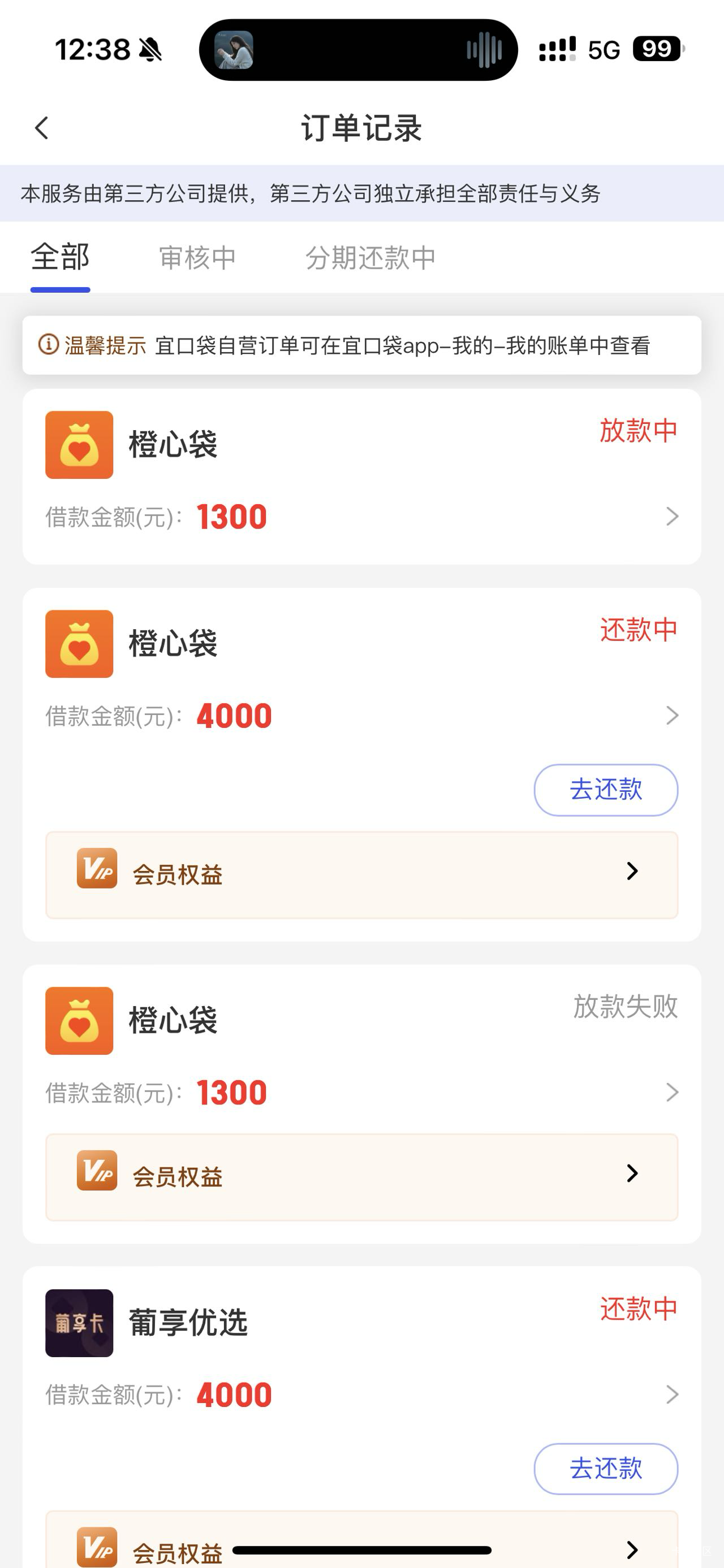Open the 橙心袋 order marked 放款中
Screen dimensions: 724x1568
[361, 476]
